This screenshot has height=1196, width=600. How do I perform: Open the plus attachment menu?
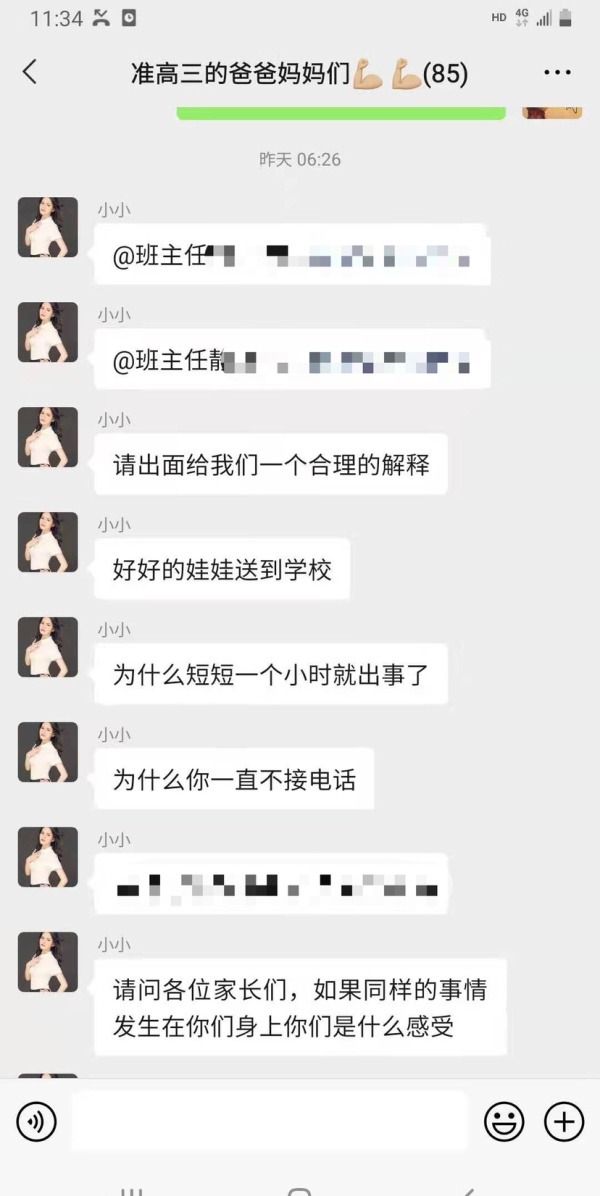point(564,1121)
